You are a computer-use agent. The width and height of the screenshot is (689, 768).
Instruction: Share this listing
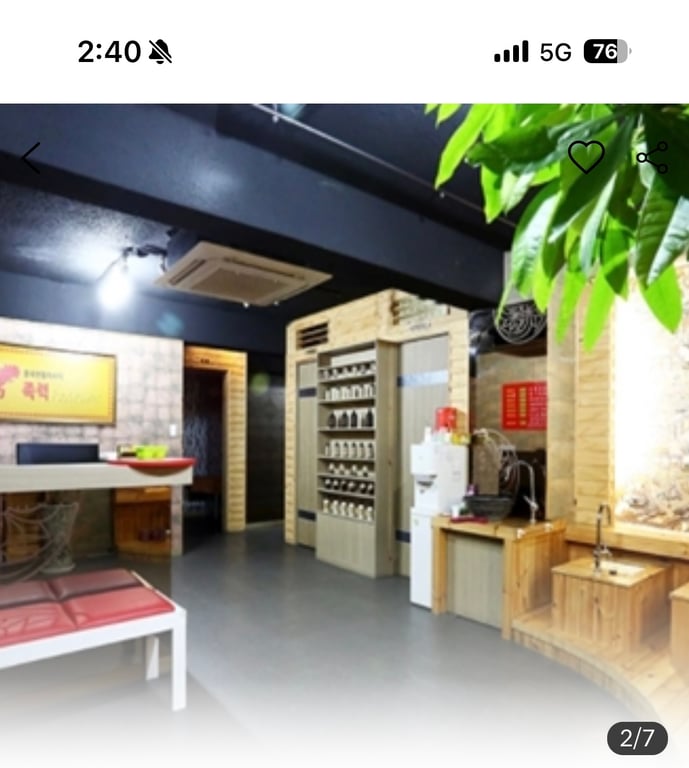pos(652,158)
